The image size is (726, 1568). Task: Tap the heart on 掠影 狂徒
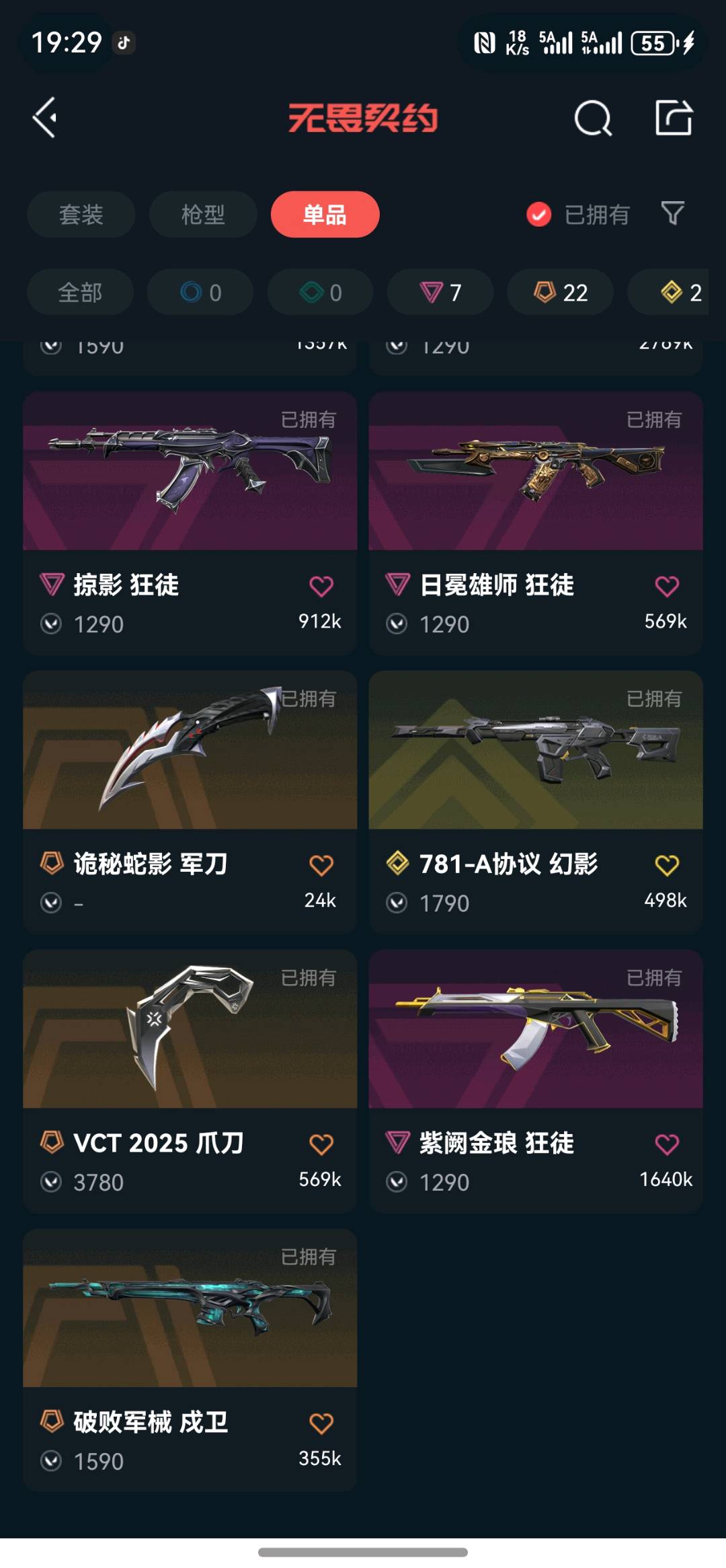pyautogui.click(x=321, y=587)
